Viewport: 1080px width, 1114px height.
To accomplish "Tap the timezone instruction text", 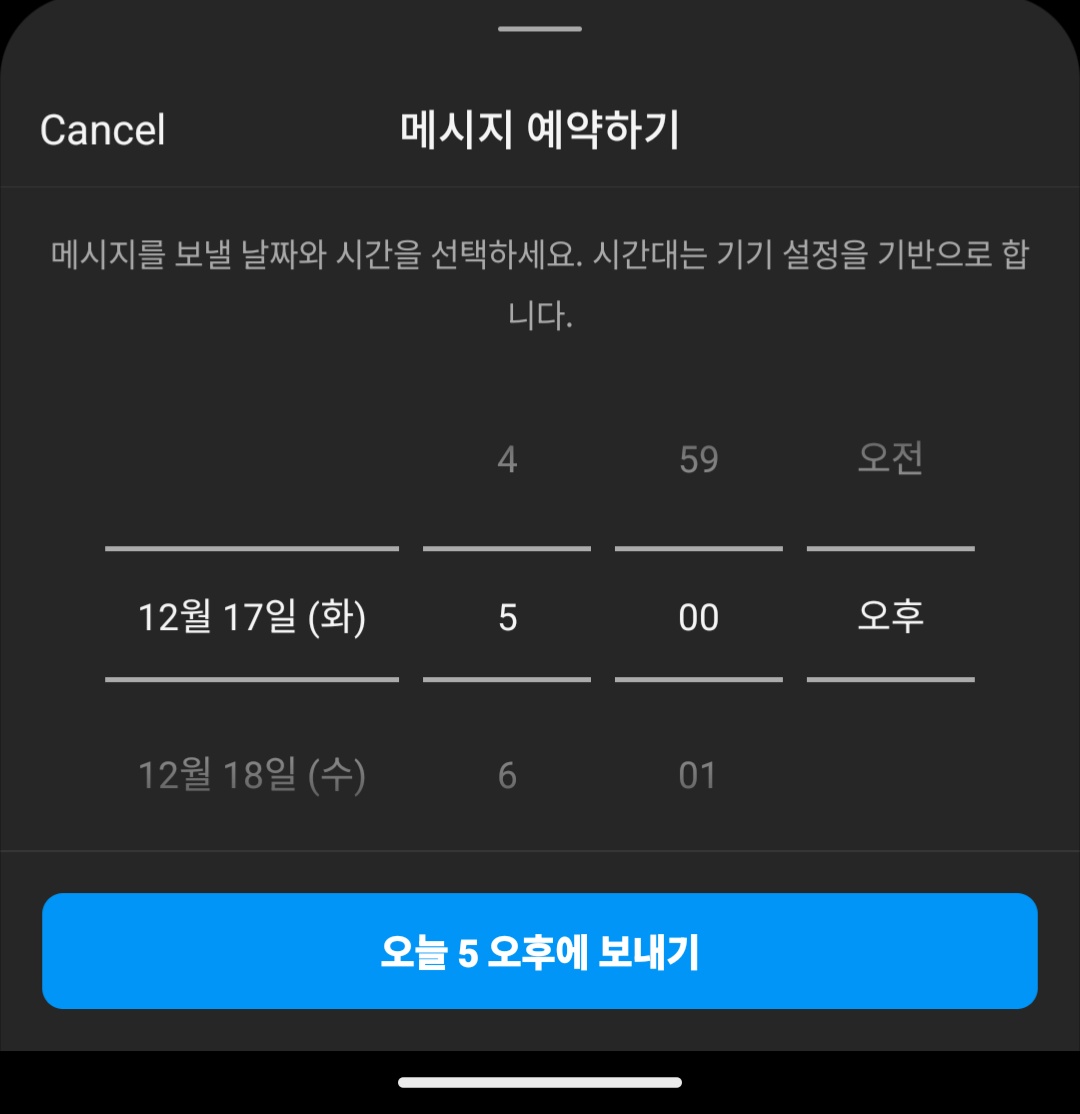I will pos(539,282).
